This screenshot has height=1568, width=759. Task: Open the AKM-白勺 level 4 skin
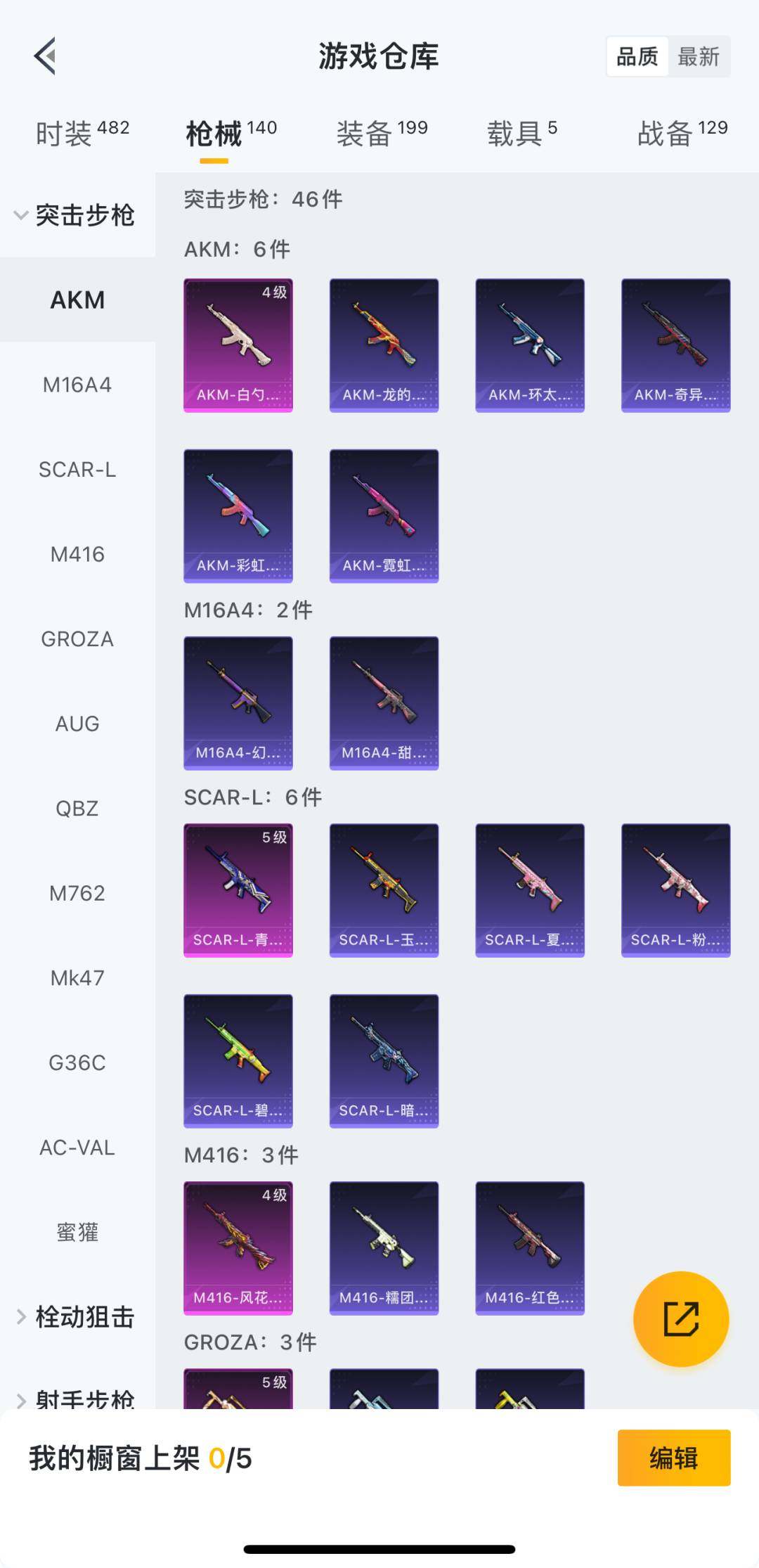[238, 345]
